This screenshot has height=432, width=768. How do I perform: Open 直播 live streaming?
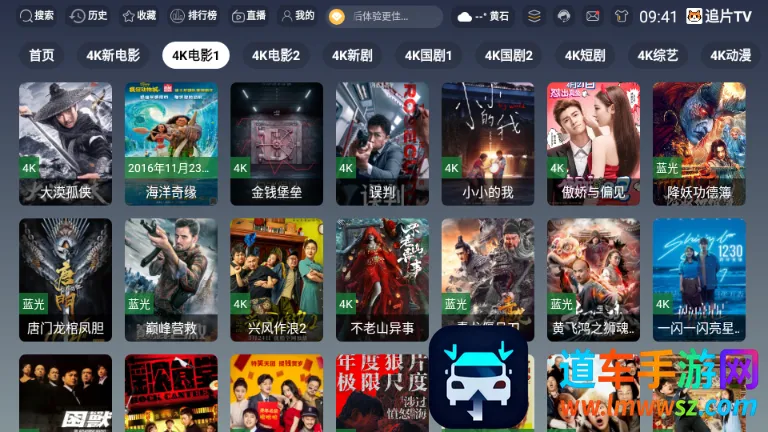point(248,16)
